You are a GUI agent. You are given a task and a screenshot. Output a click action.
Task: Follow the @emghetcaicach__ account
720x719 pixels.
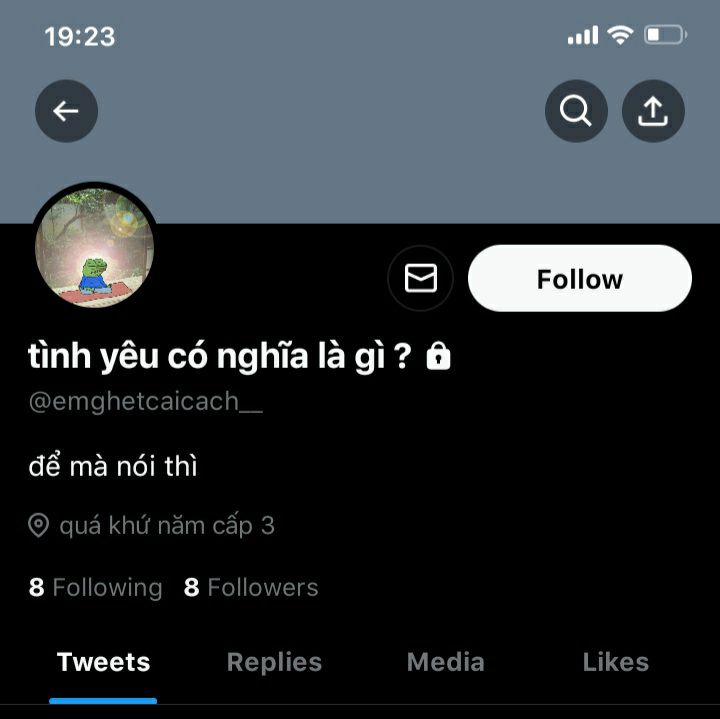tap(579, 279)
